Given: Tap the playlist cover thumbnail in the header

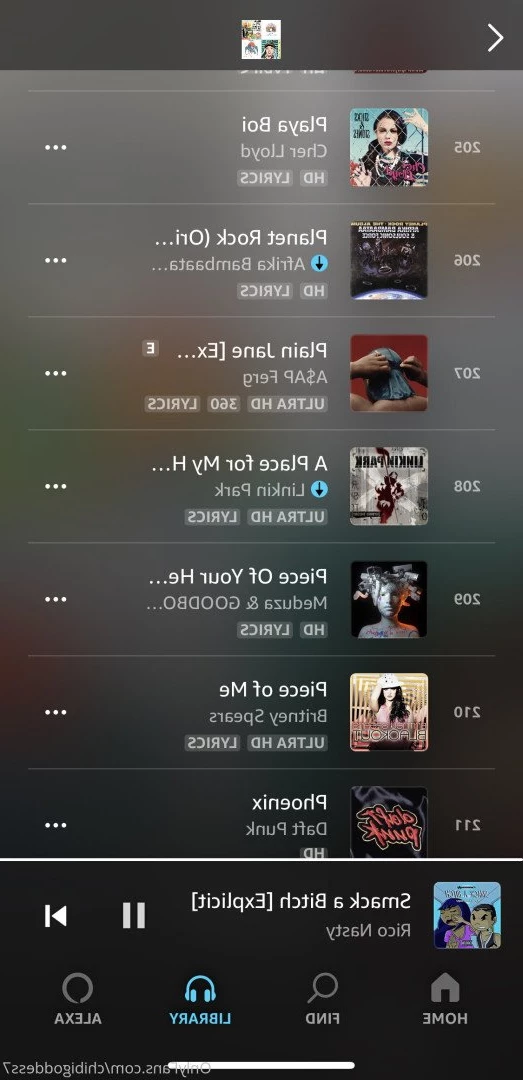Looking at the screenshot, I should tap(261, 39).
